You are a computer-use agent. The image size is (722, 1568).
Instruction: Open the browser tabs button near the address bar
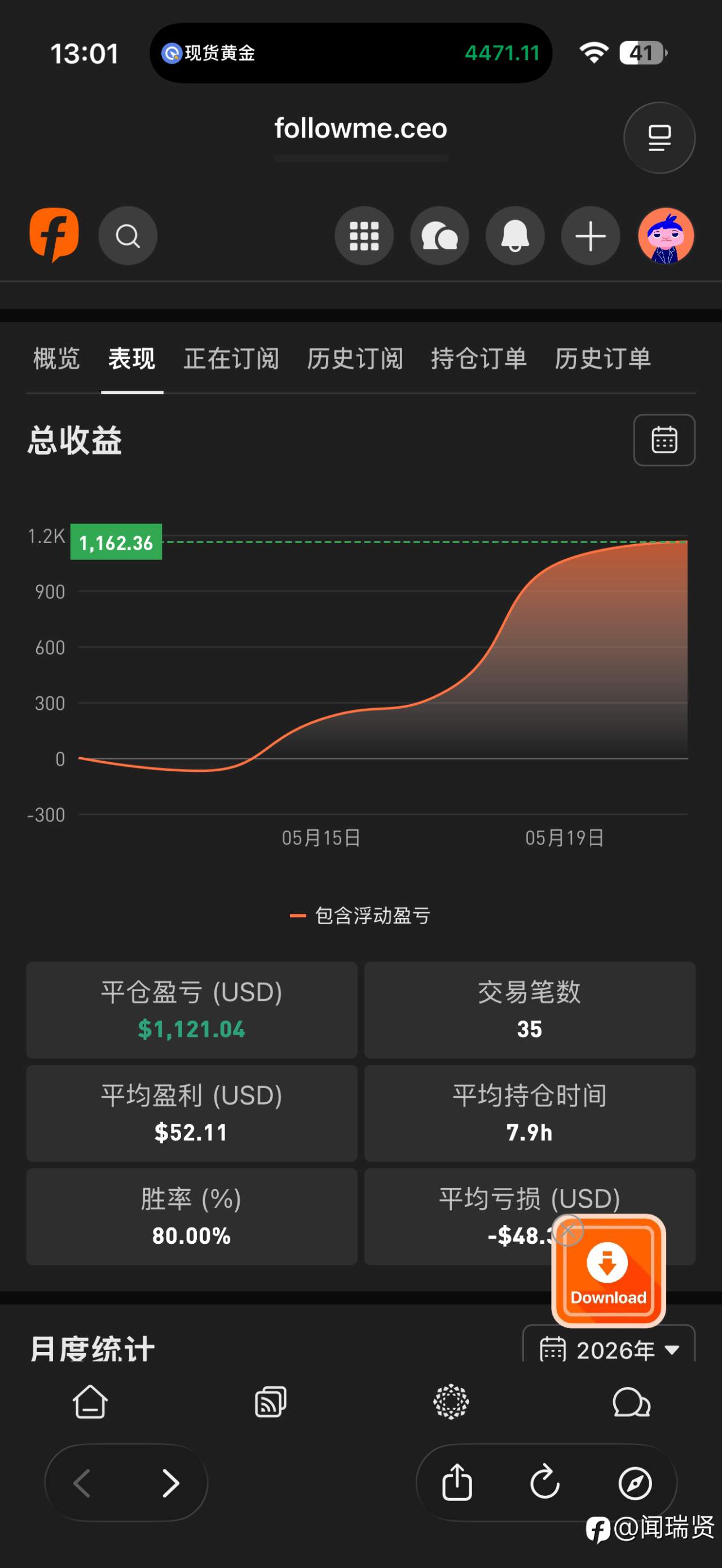point(659,138)
